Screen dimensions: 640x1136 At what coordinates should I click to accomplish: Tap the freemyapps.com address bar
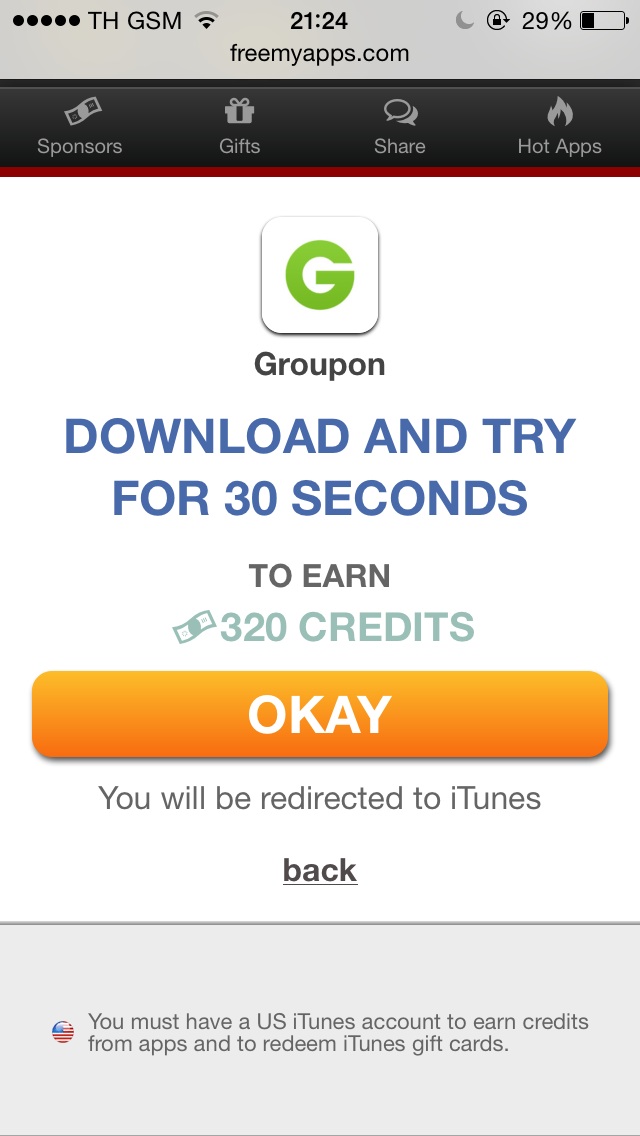click(320, 54)
